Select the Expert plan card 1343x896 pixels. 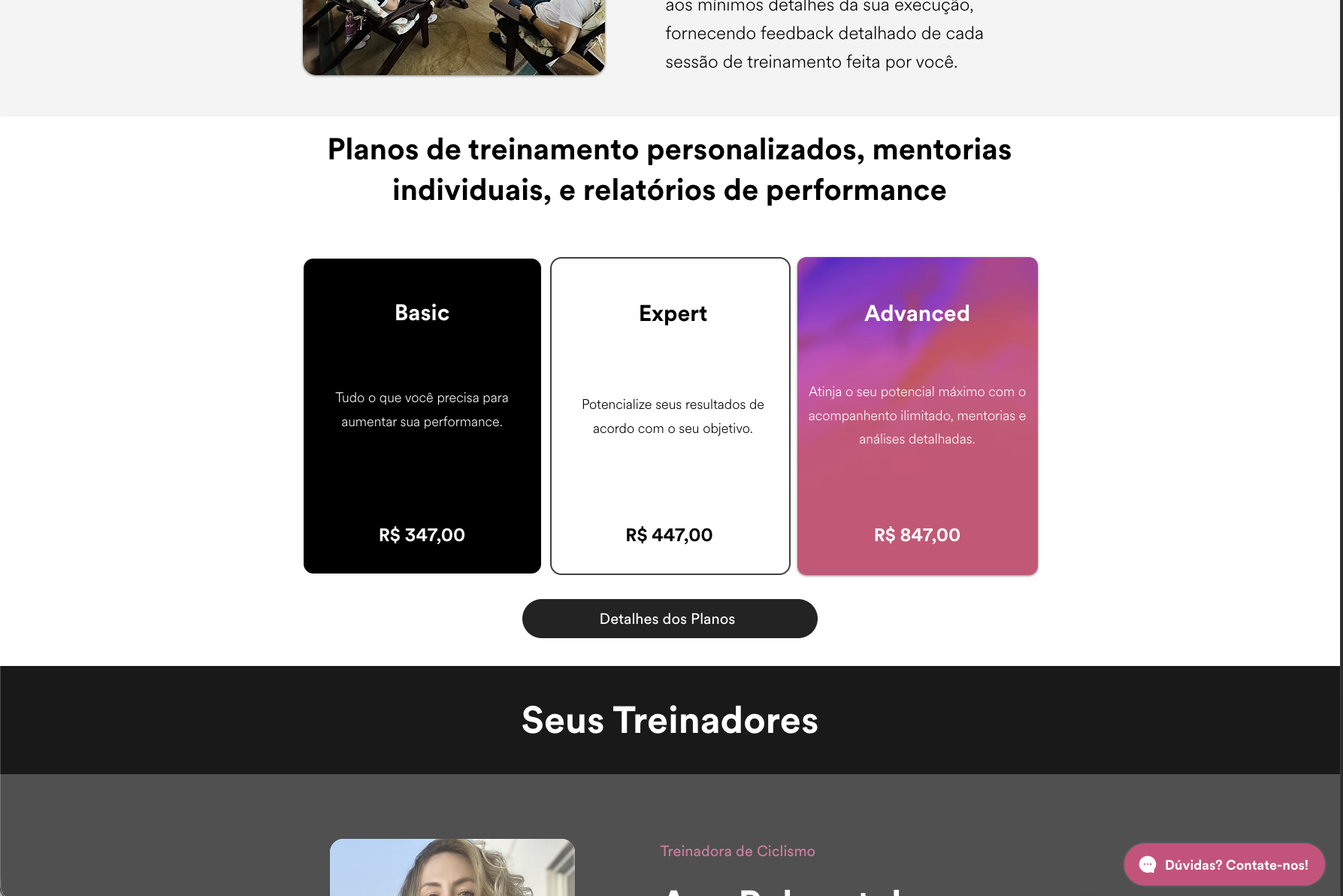coord(670,416)
